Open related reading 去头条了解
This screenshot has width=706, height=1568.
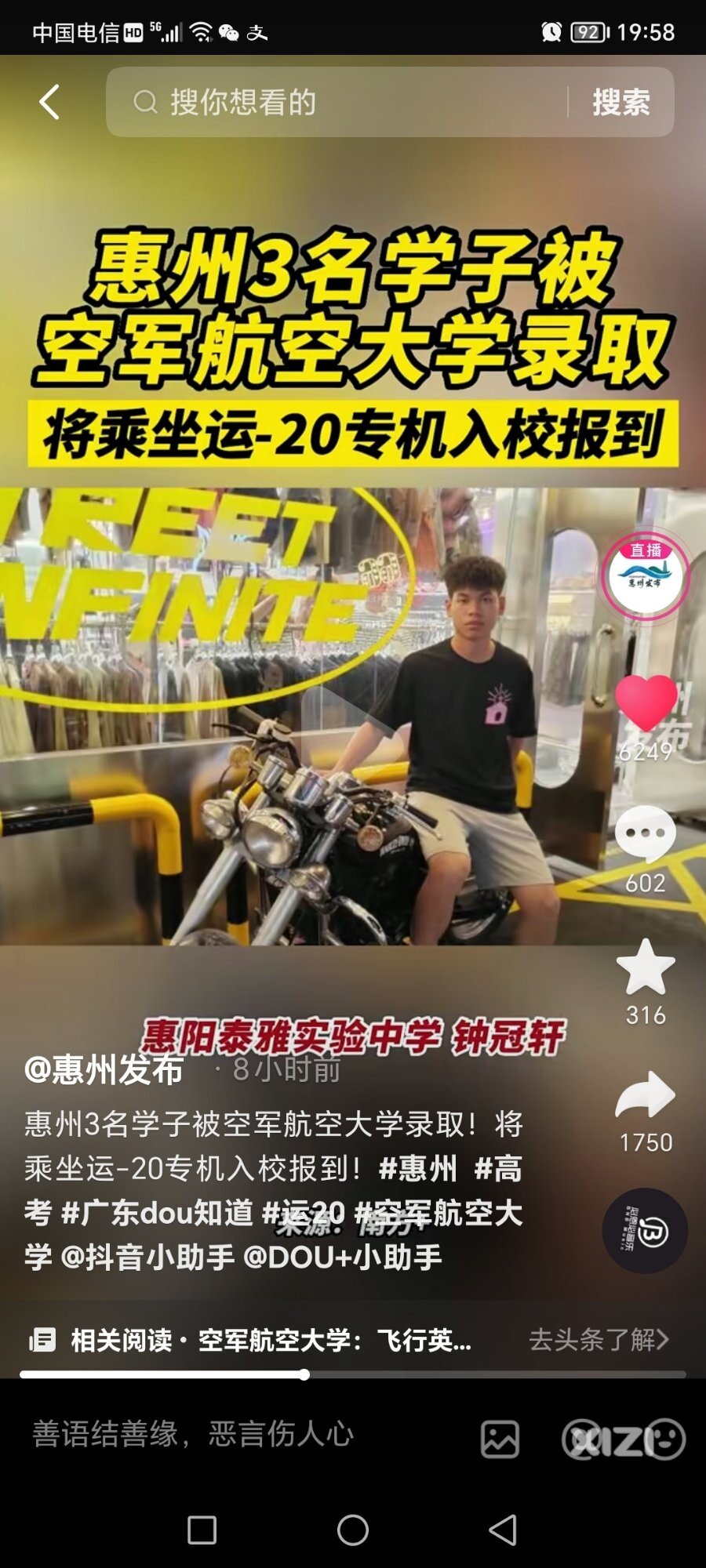click(599, 1340)
